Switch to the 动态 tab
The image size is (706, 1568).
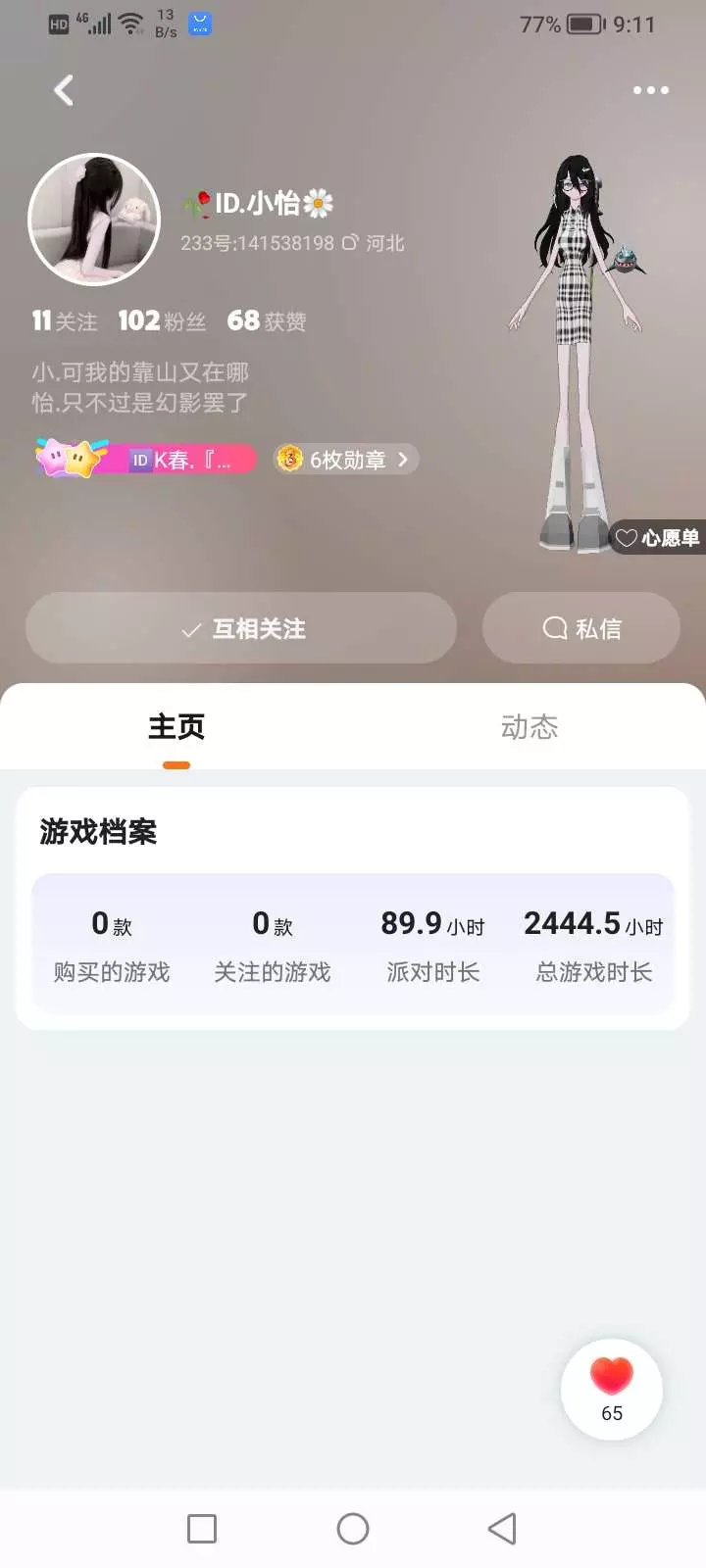point(529,727)
